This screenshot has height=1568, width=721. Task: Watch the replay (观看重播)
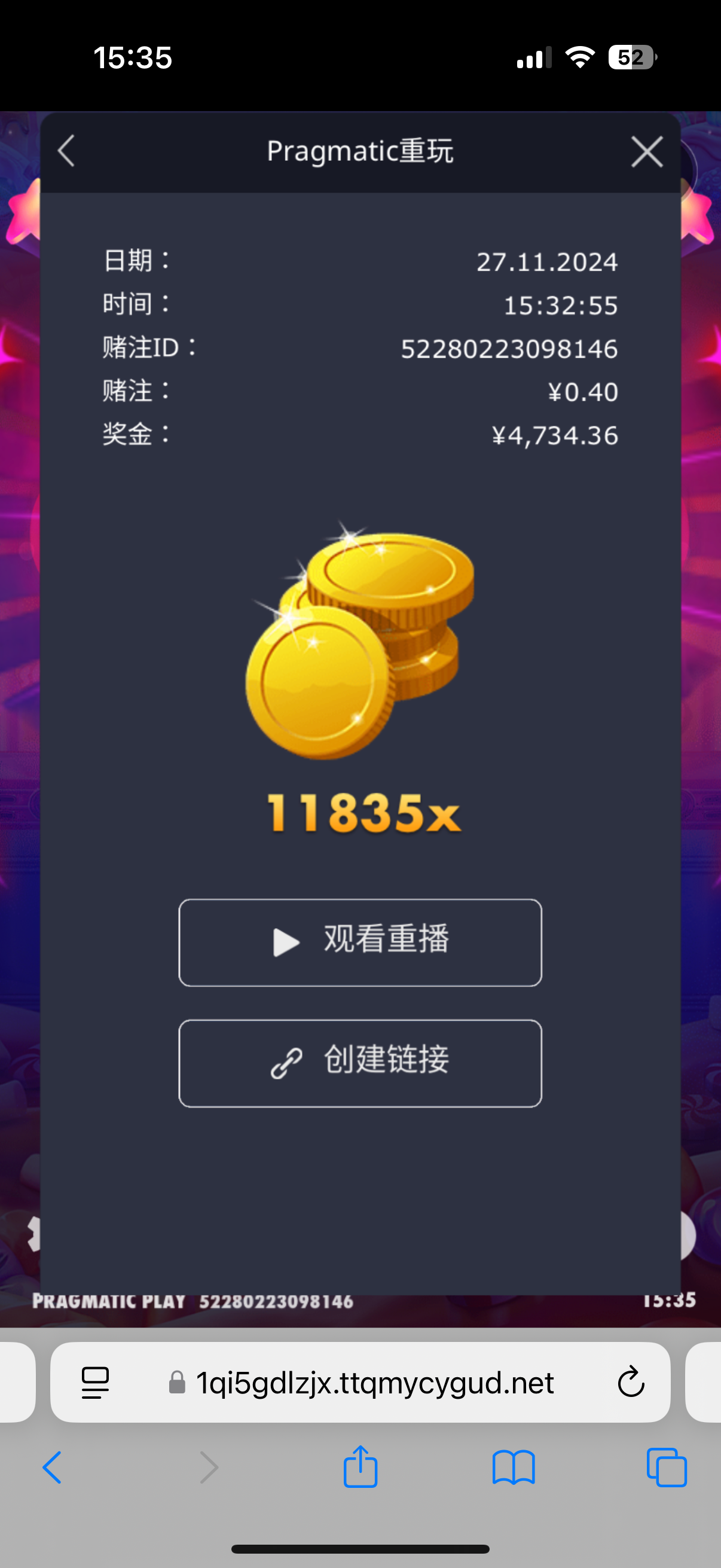[x=360, y=942]
